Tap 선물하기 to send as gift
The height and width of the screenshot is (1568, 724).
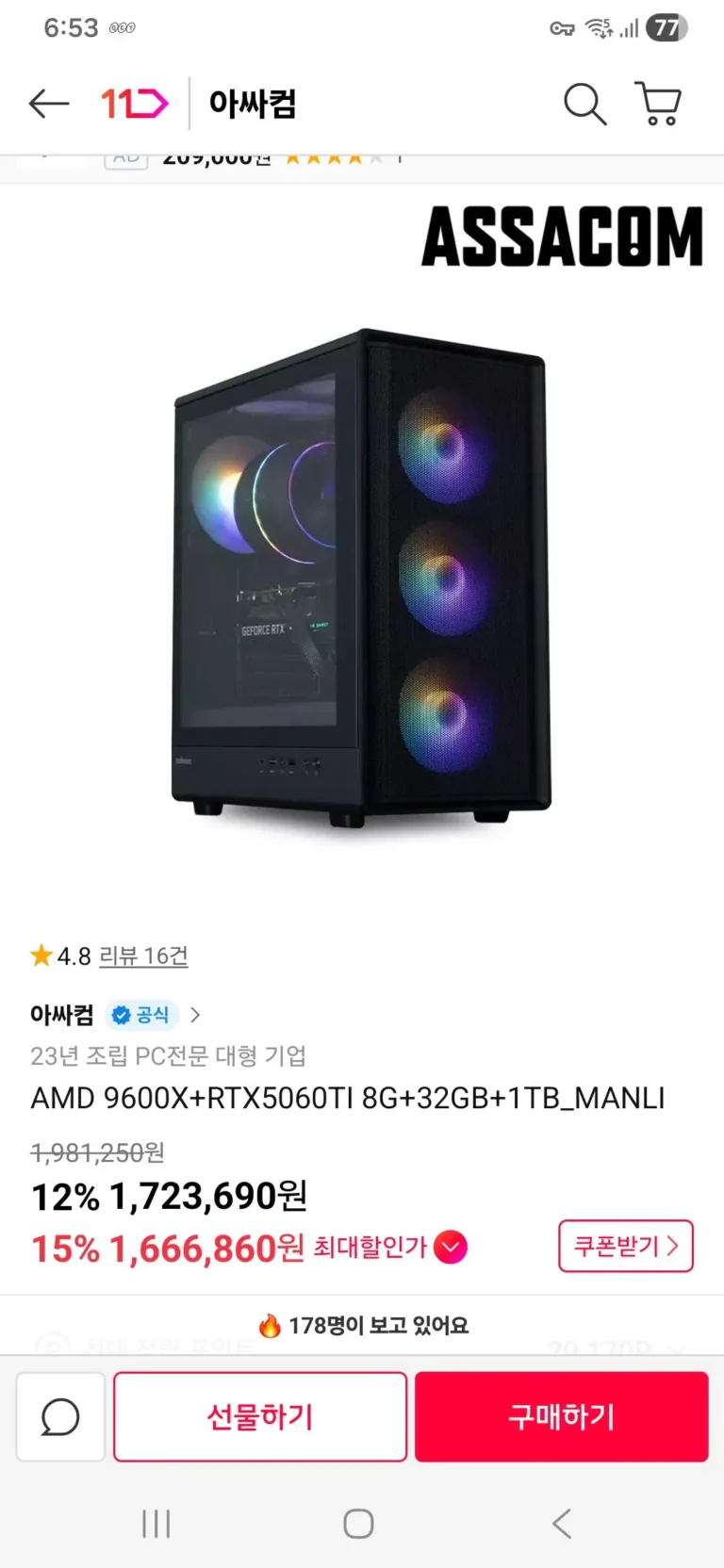pyautogui.click(x=260, y=1417)
